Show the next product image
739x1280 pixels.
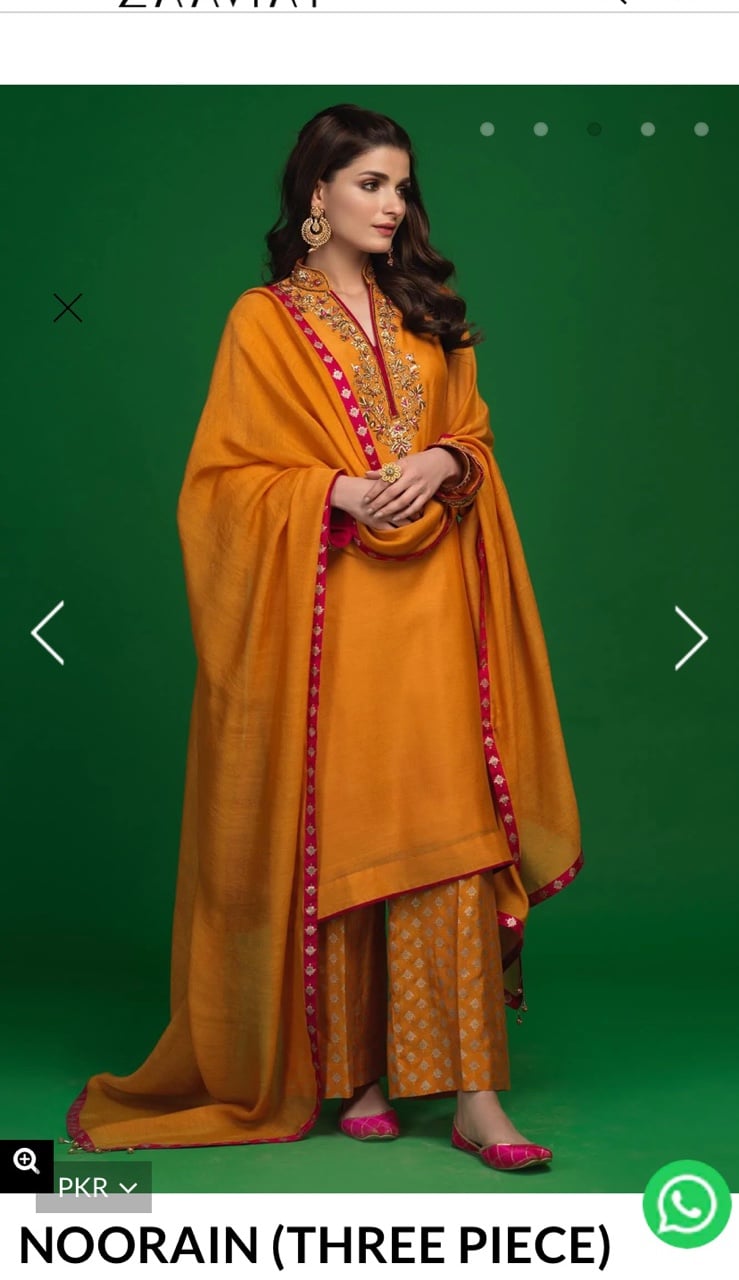[x=691, y=637]
